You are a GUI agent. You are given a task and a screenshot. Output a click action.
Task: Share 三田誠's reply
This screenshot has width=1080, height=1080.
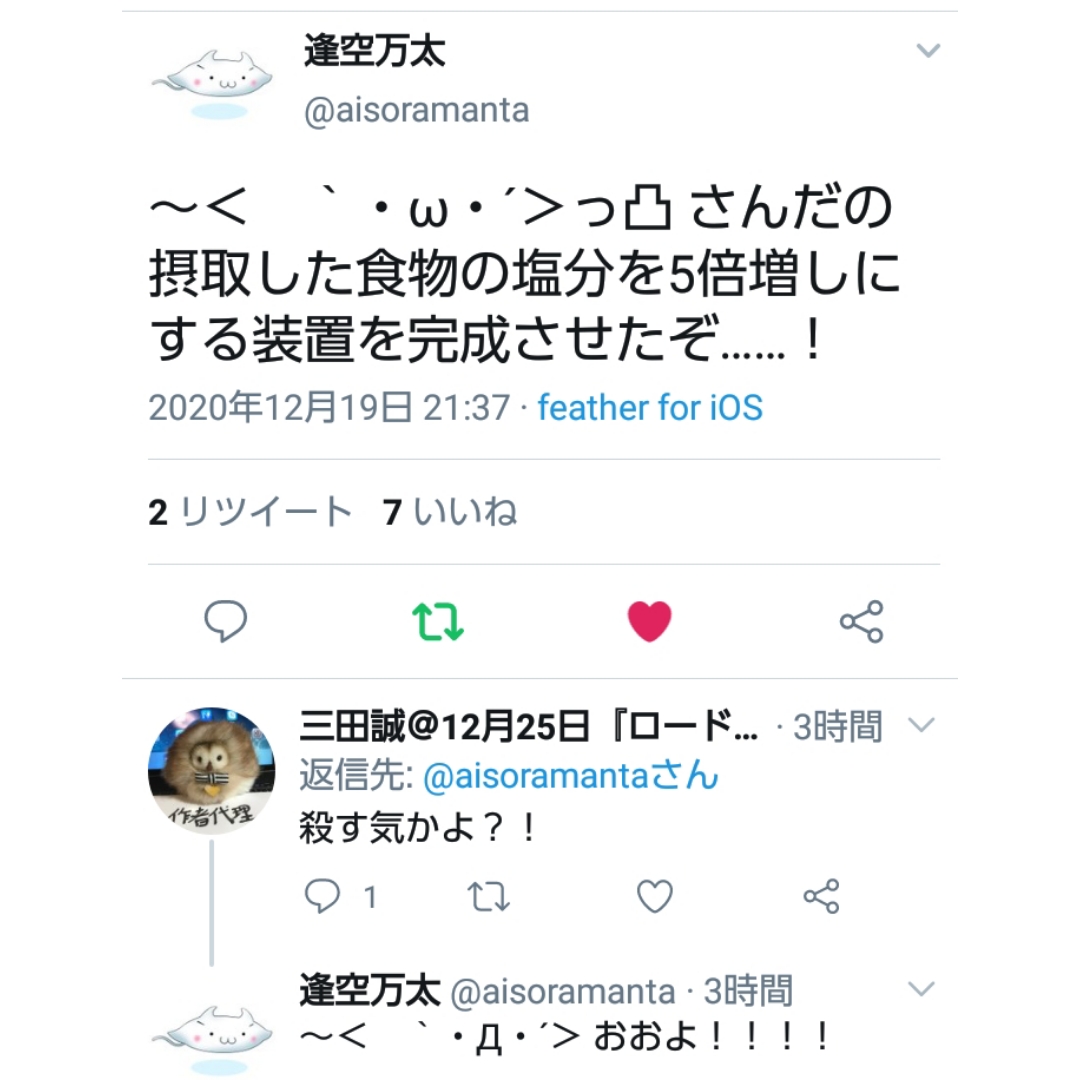pos(821,896)
